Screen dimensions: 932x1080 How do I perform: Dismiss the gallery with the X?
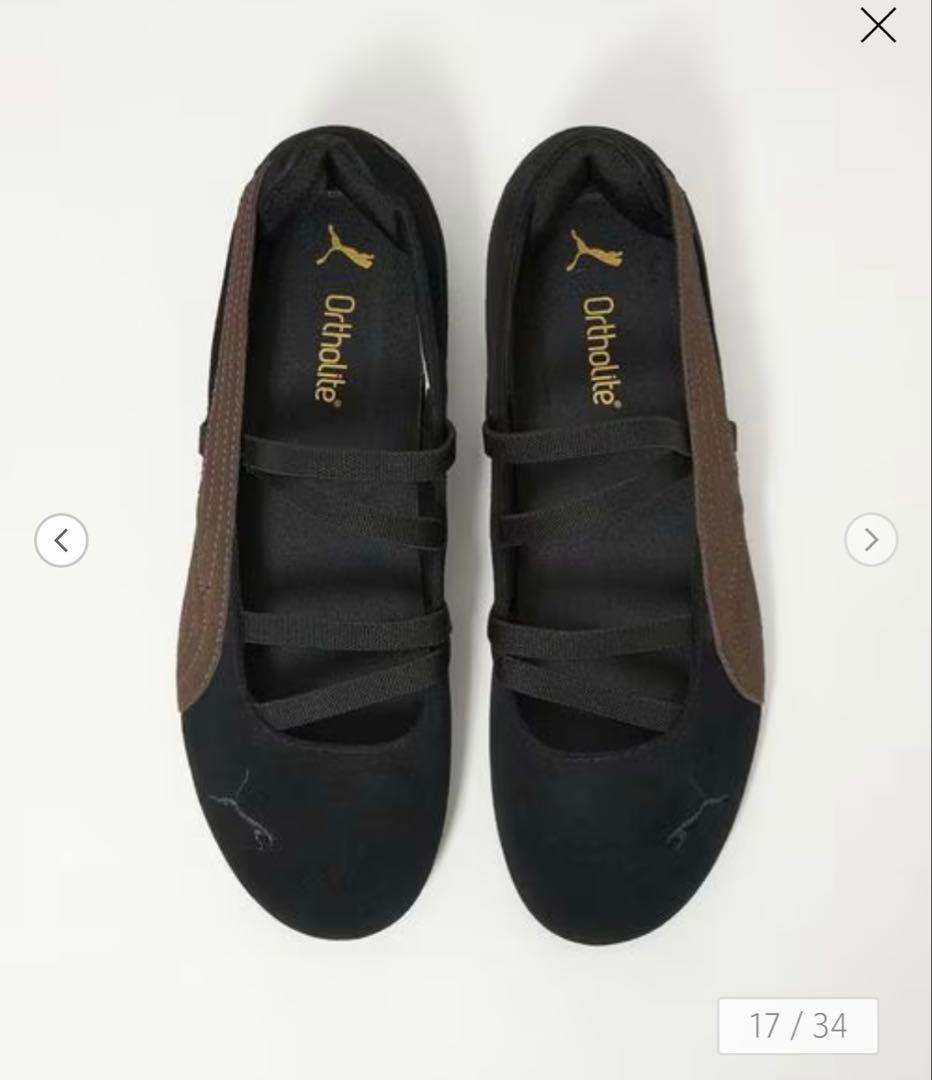click(x=878, y=27)
